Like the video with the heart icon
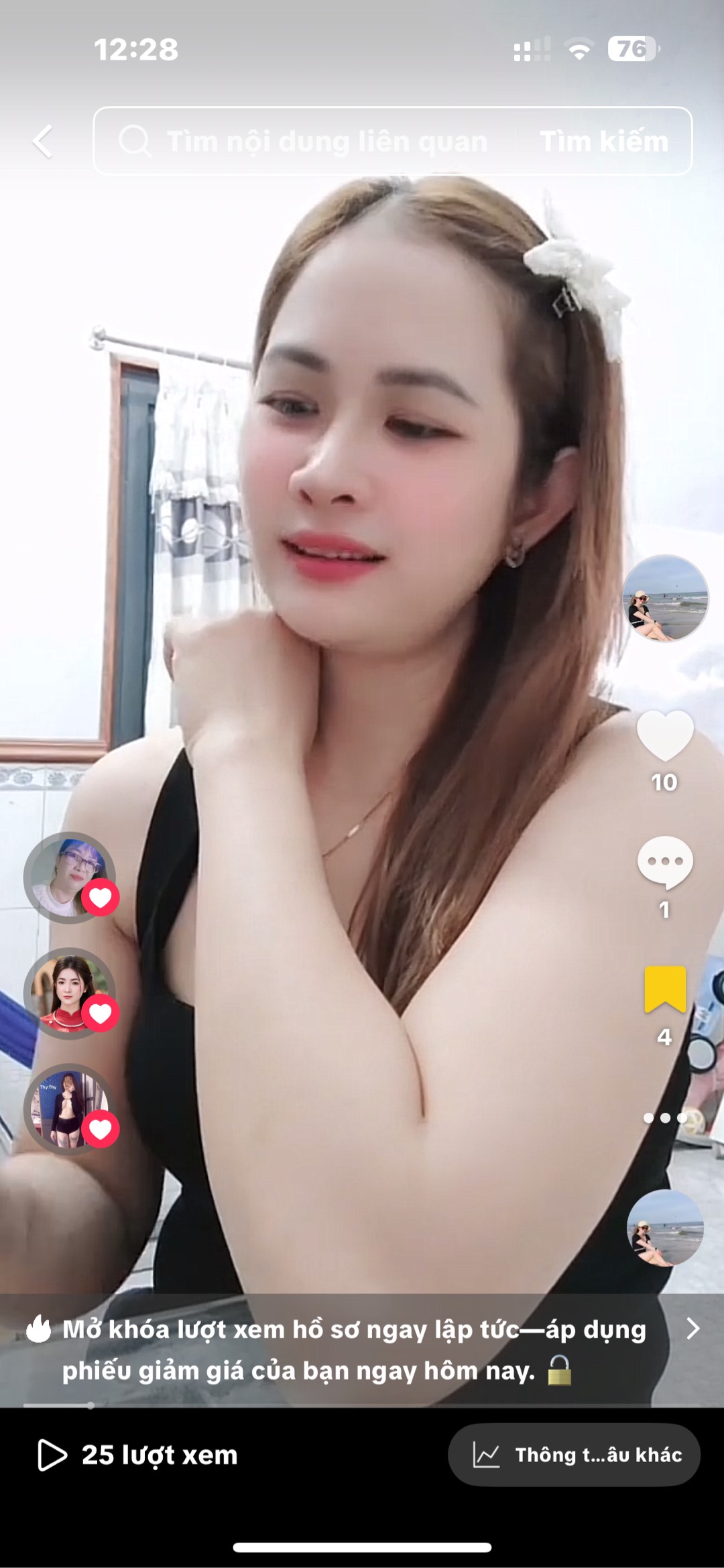This screenshot has height=1568, width=724. pyautogui.click(x=664, y=735)
